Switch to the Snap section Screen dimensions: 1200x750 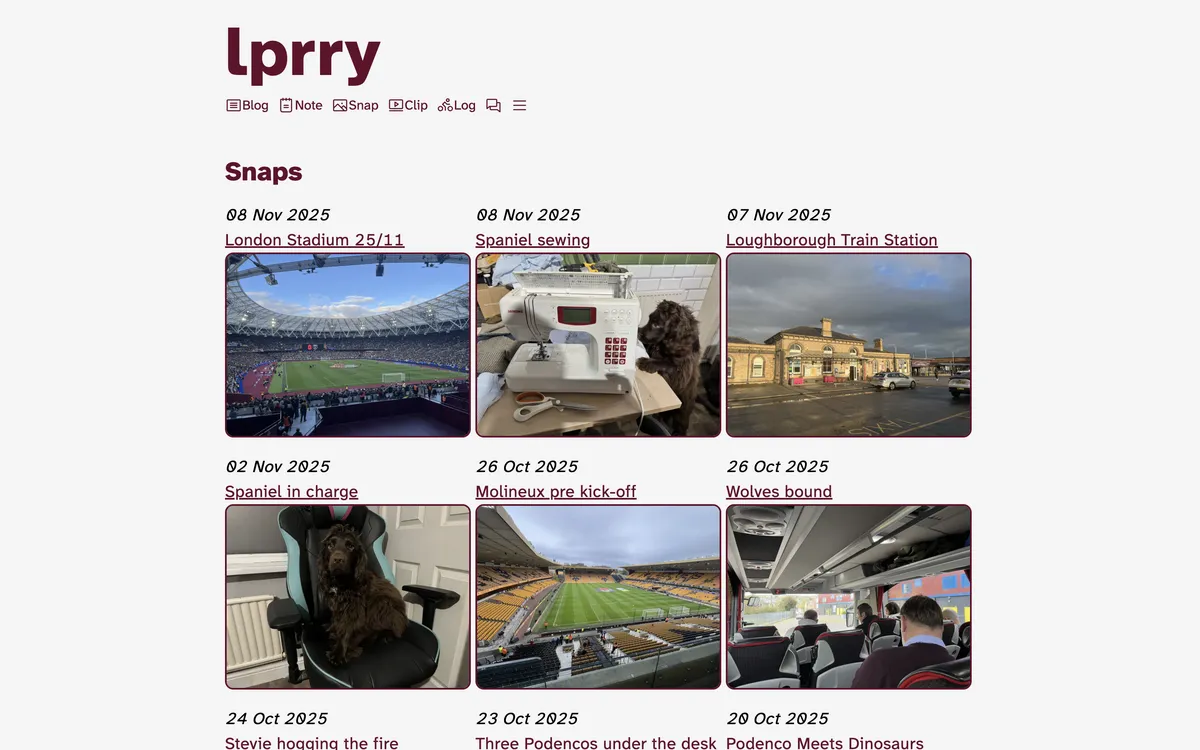[356, 105]
